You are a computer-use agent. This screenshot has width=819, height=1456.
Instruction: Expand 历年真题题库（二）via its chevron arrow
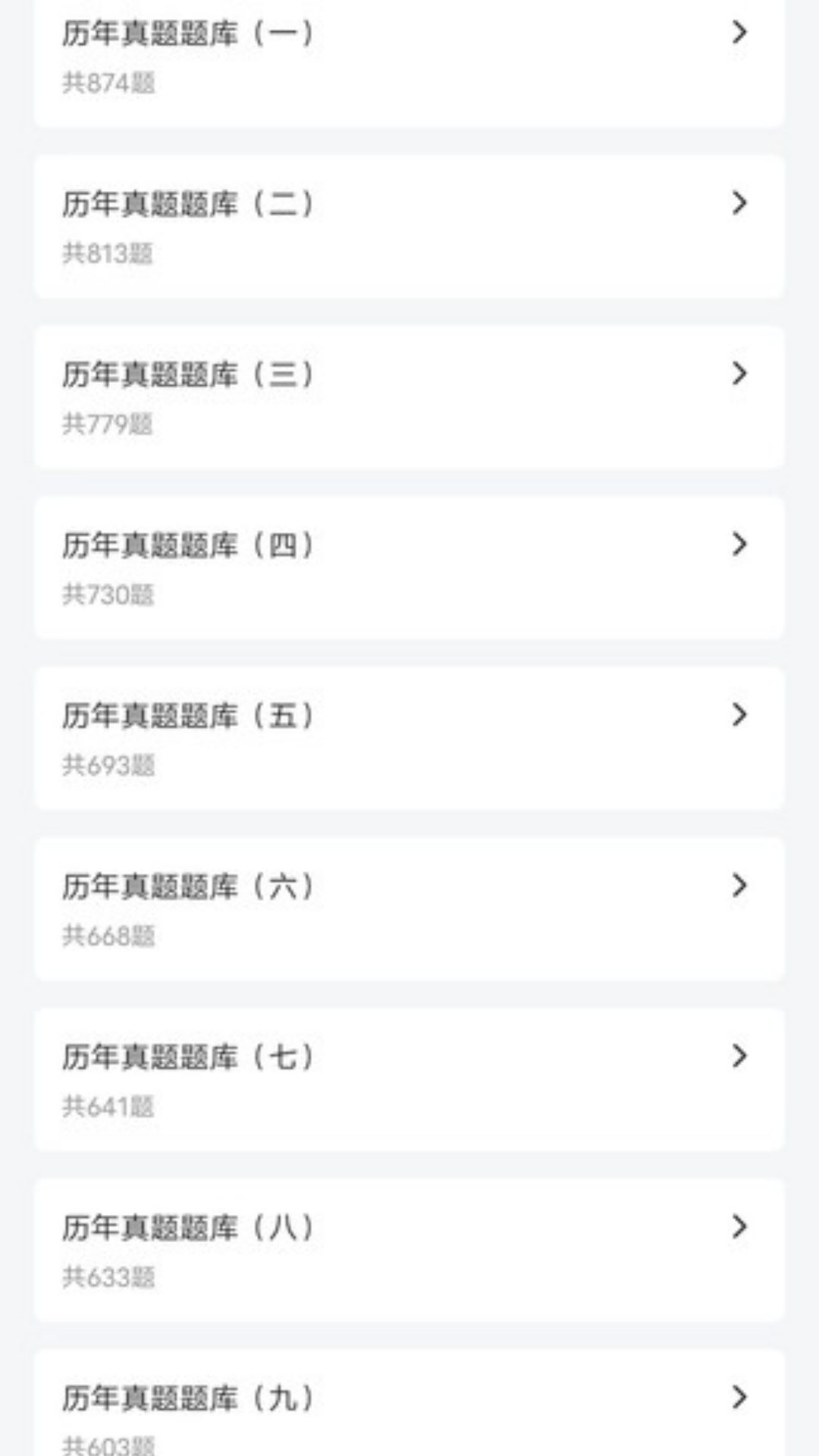pyautogui.click(x=739, y=202)
